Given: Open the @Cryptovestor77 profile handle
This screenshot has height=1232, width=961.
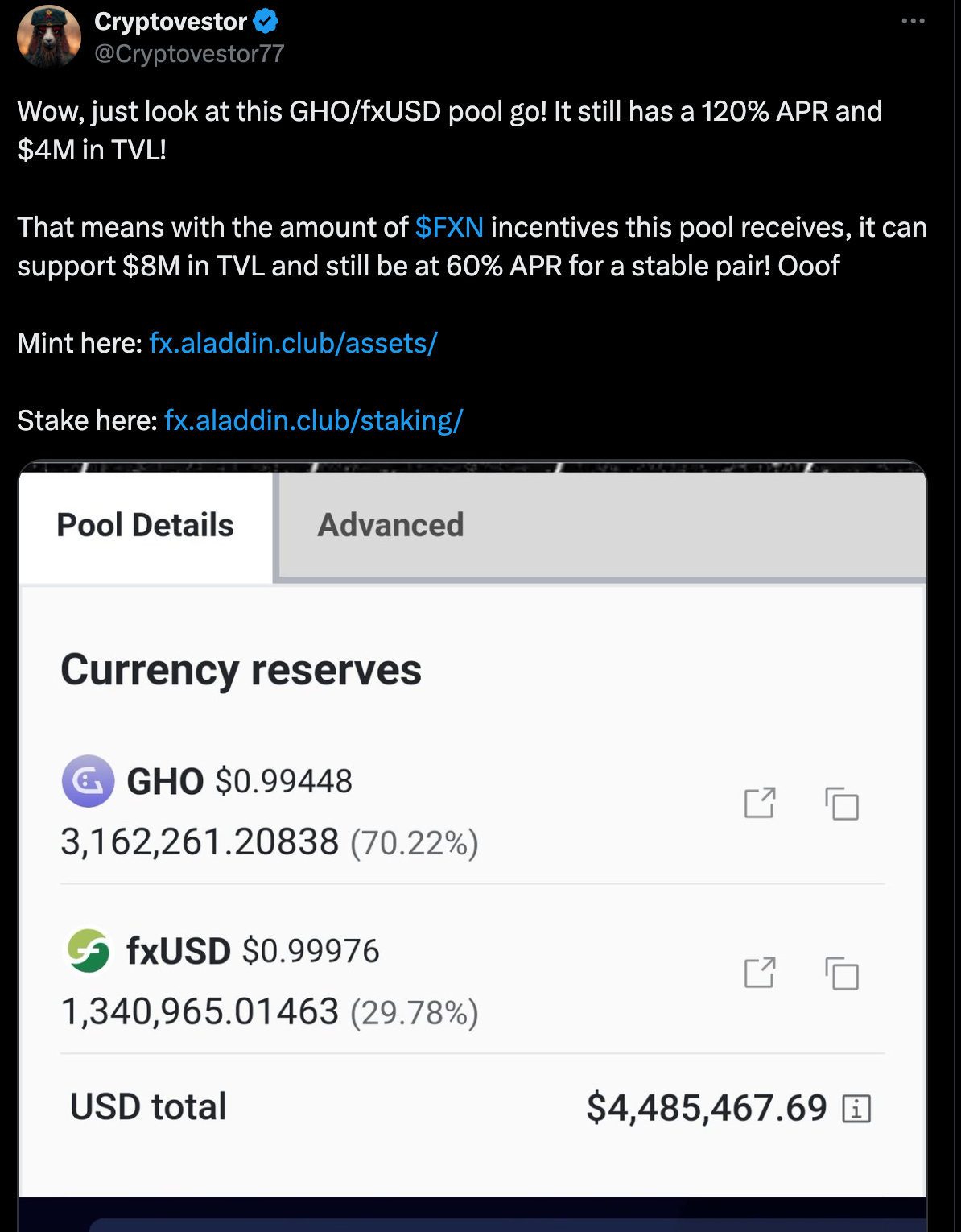Looking at the screenshot, I should click(x=189, y=53).
